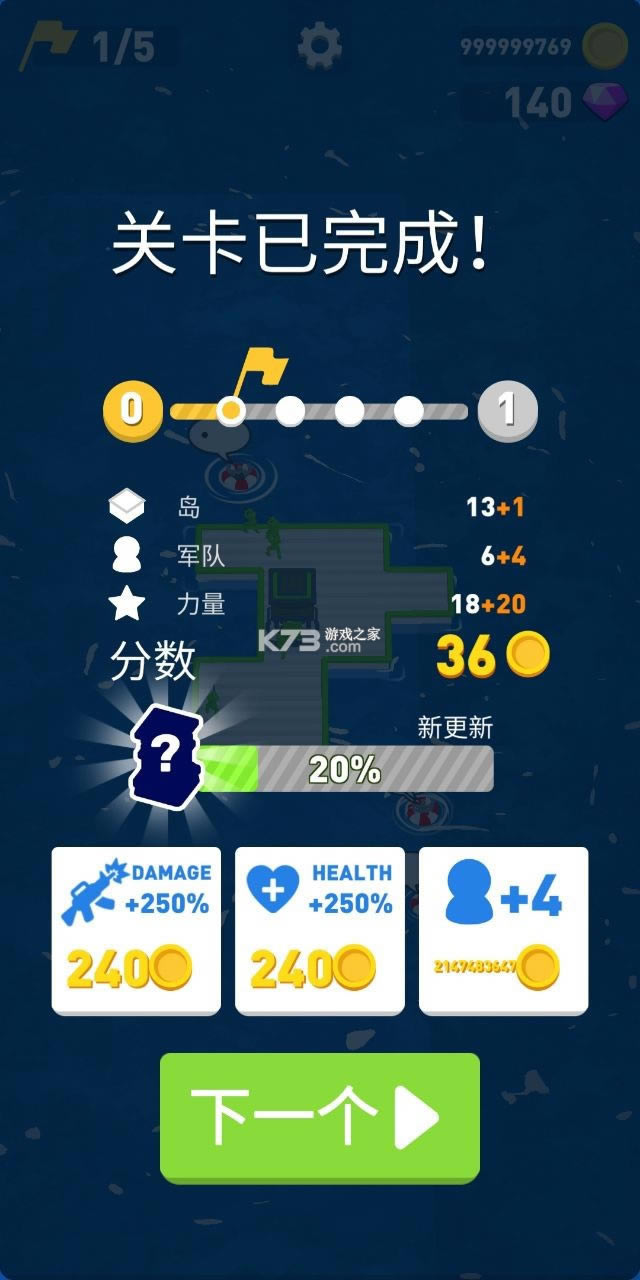
Task: Purchase the +4 army upgrade
Action: point(503,930)
